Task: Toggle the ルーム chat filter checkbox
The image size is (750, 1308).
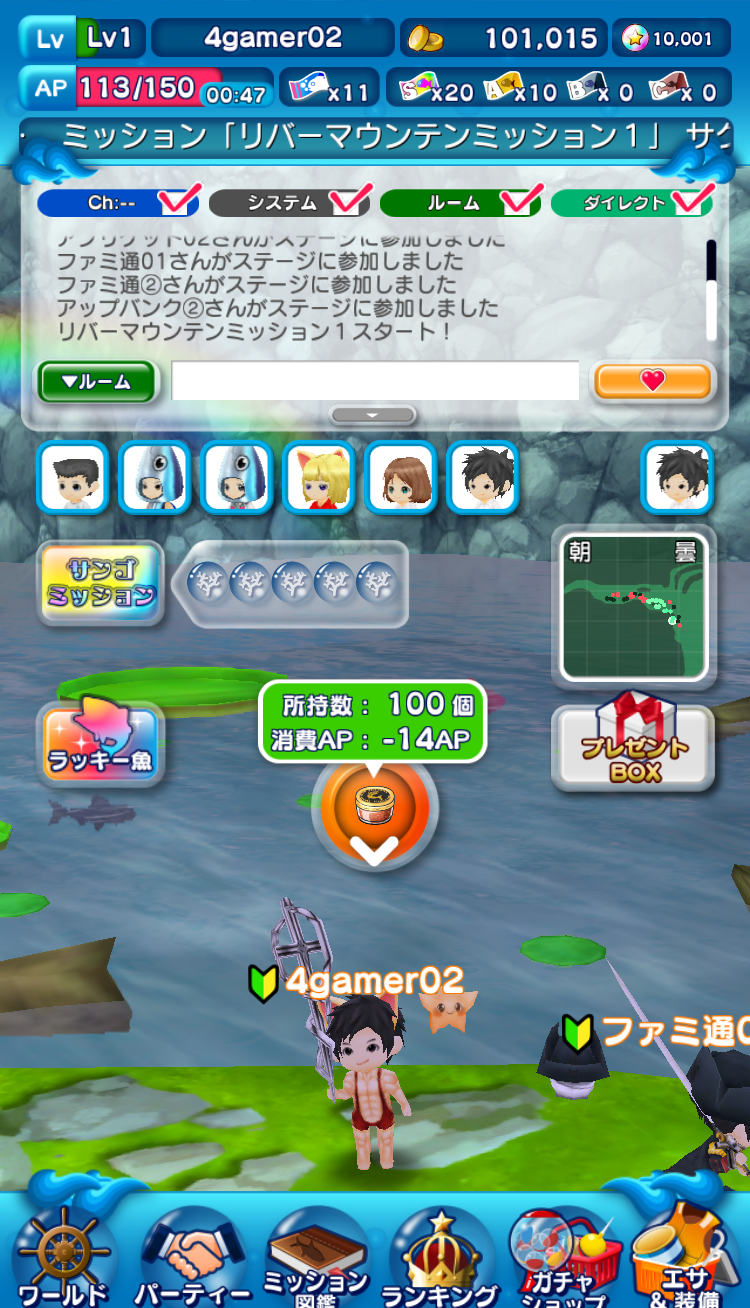Action: click(x=517, y=199)
